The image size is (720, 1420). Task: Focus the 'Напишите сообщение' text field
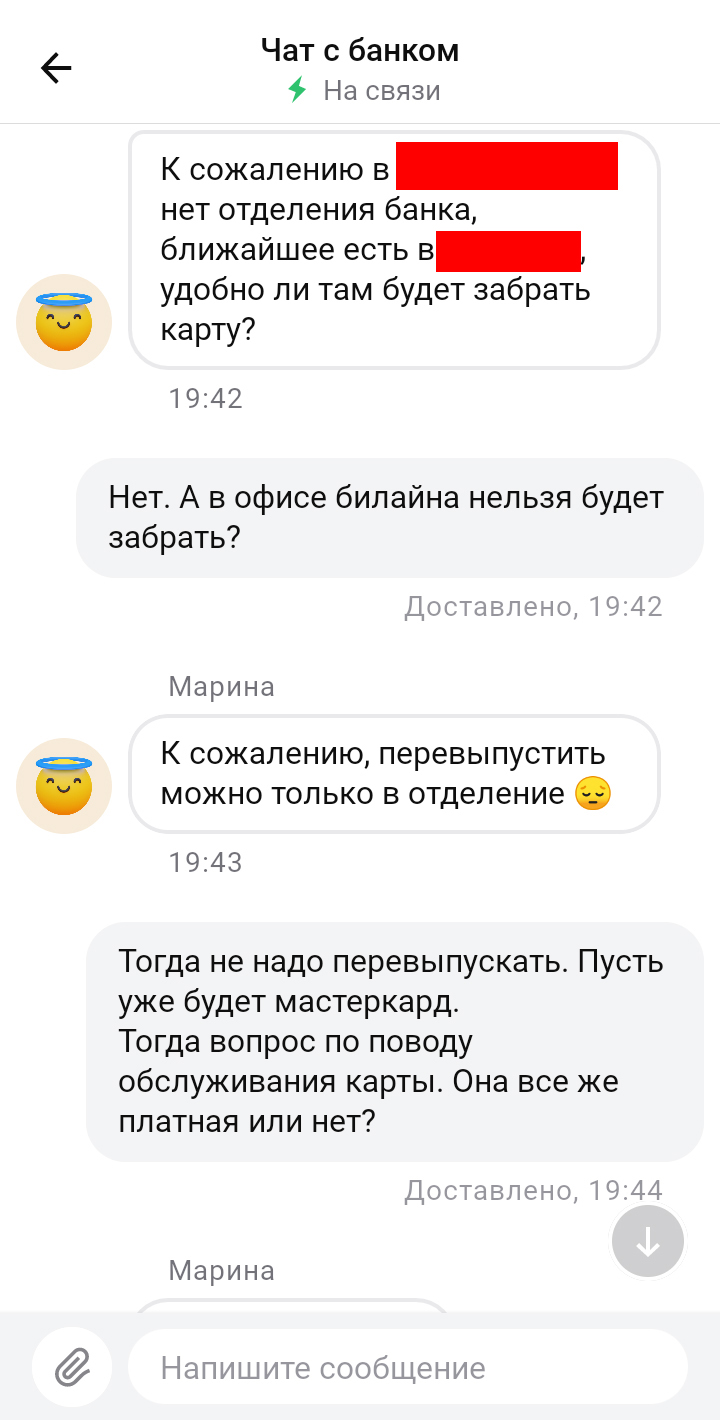point(407,1367)
